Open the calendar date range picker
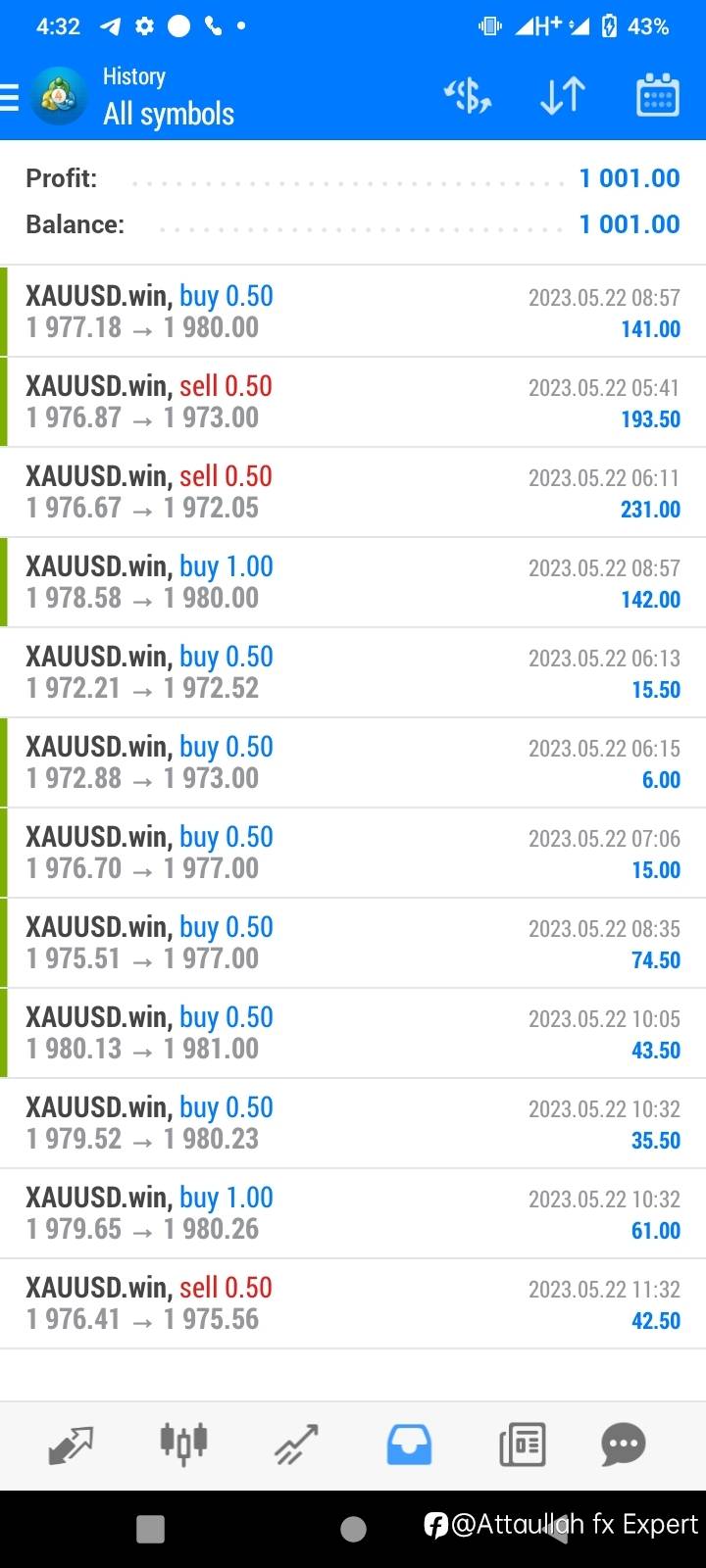The width and height of the screenshot is (706, 1568). [x=658, y=96]
